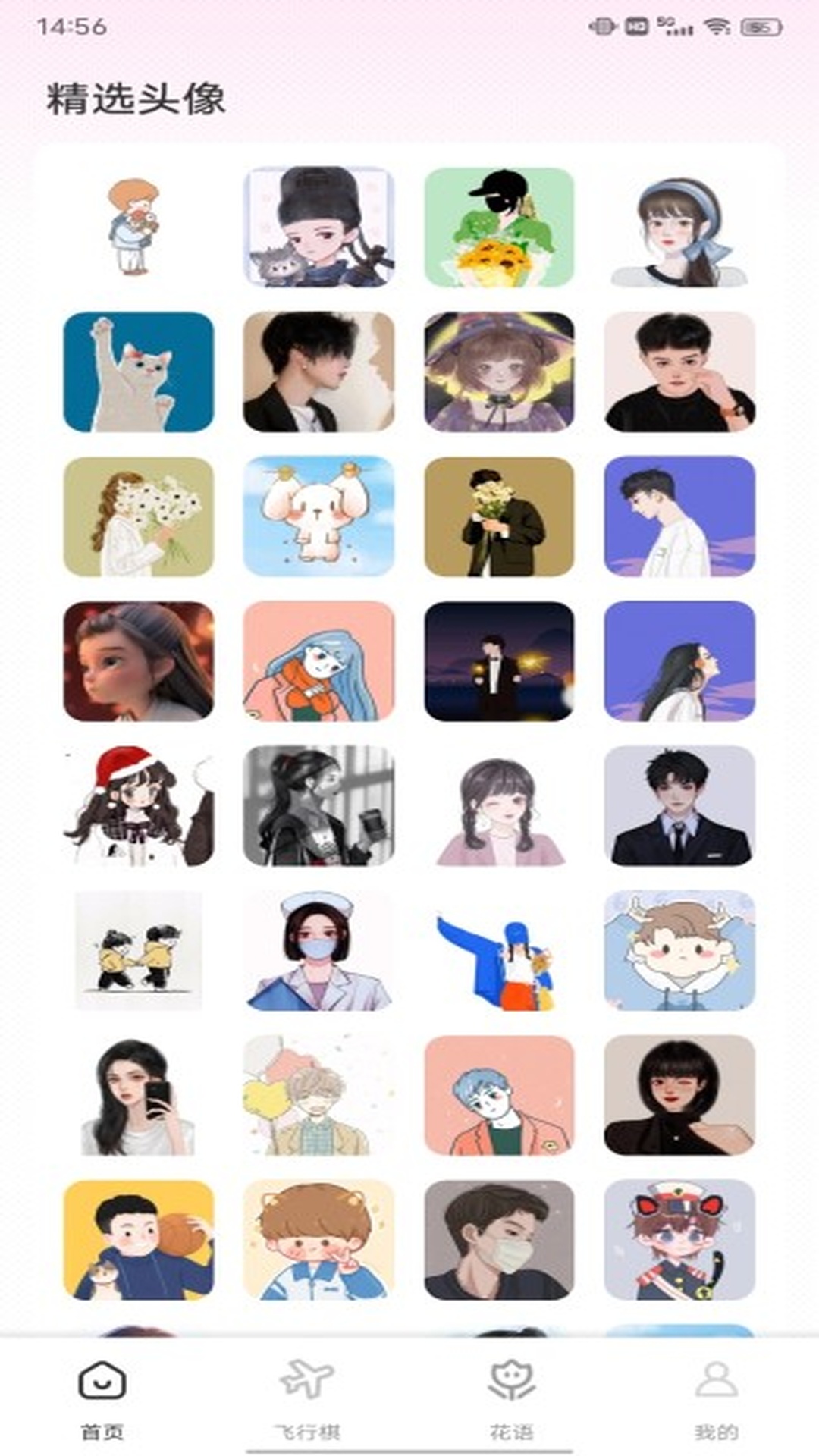Open the man holding sparkler at night avatar

click(499, 661)
